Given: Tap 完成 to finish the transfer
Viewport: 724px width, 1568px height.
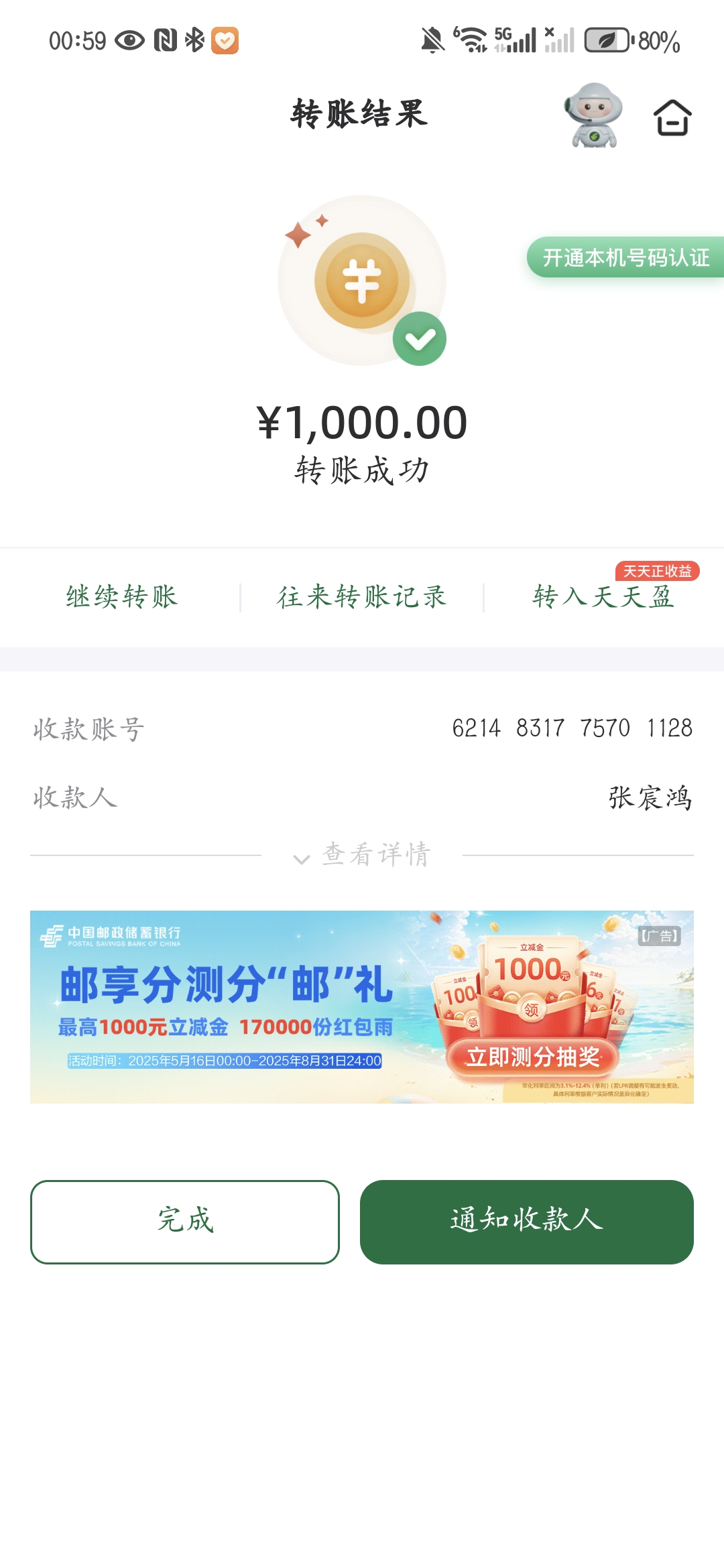Looking at the screenshot, I should pos(185,1222).
